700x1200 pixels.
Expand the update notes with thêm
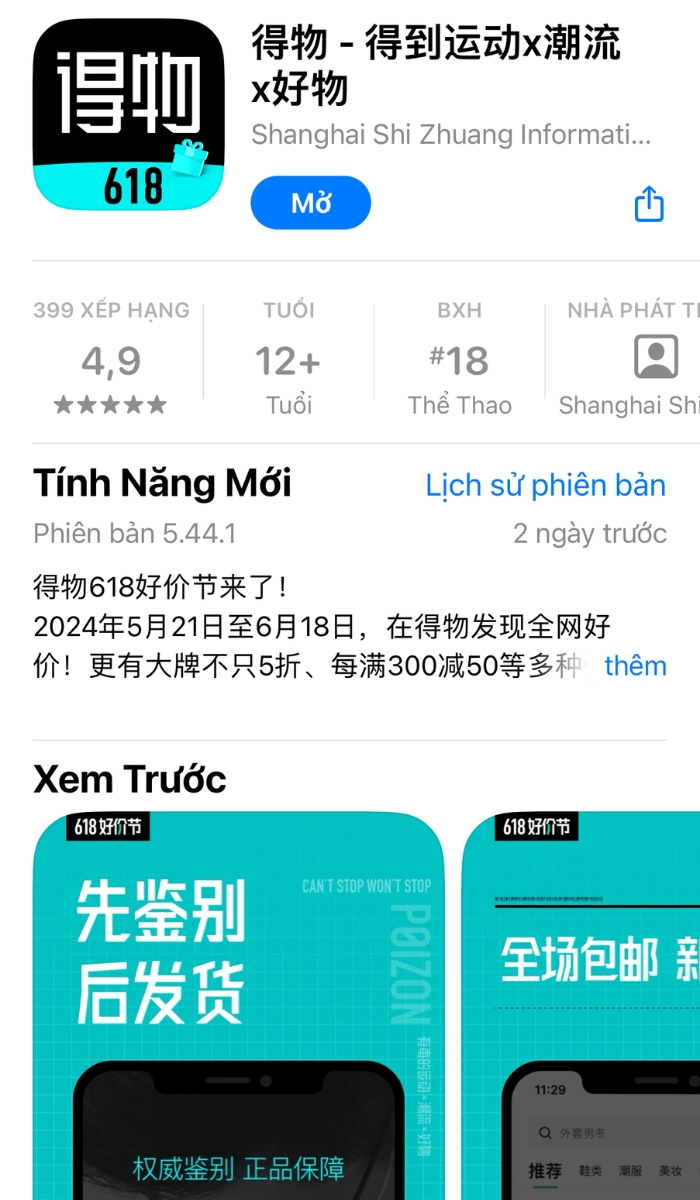(x=635, y=666)
